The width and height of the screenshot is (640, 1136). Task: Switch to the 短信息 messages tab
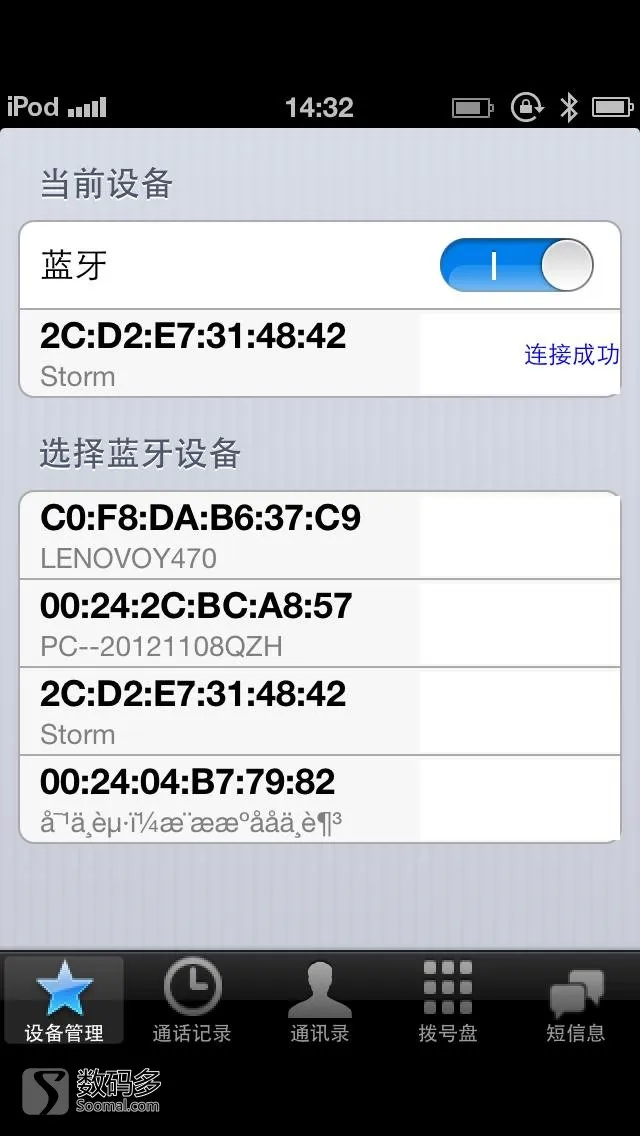tap(575, 1000)
